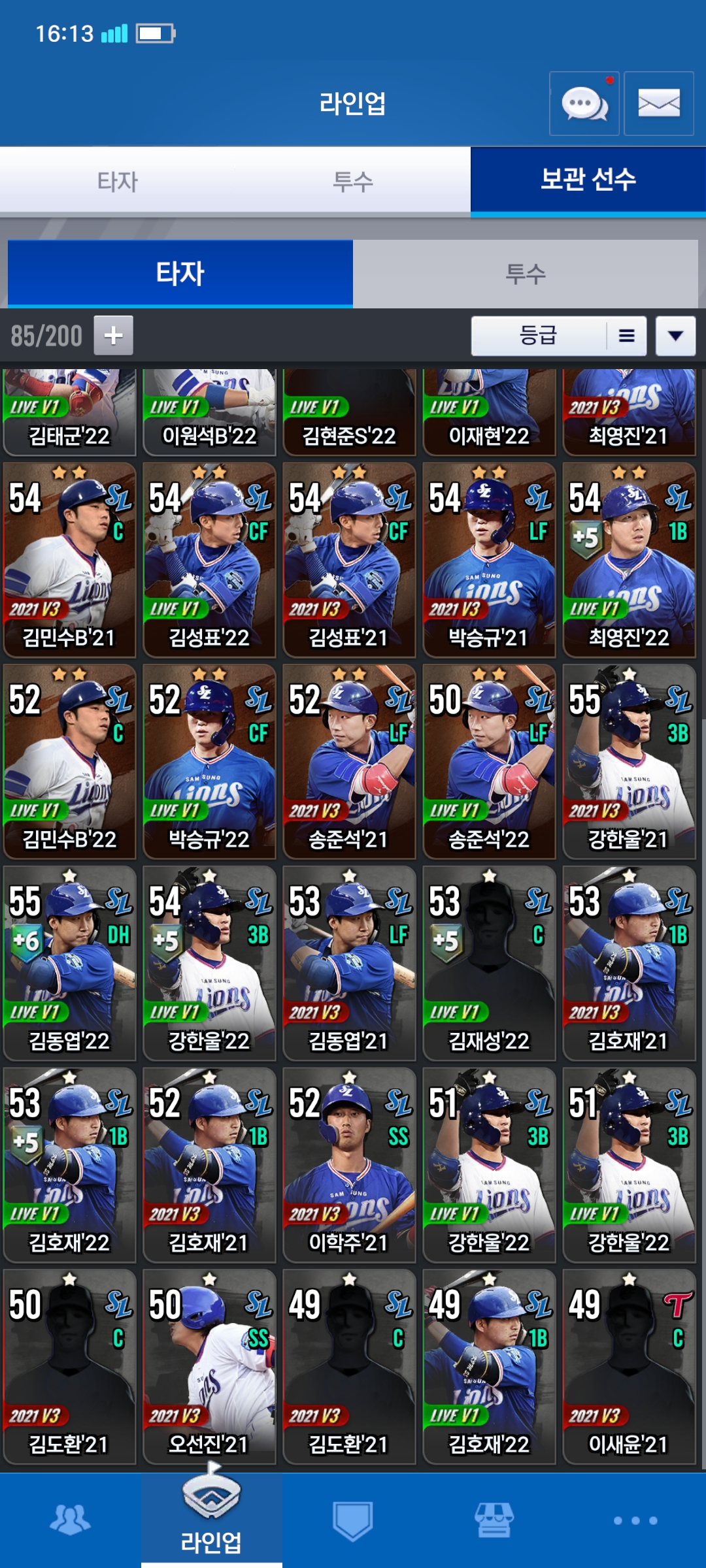Open the 박승규'22 center fielder card
Viewport: 706px width, 1568px height.
tap(209, 762)
